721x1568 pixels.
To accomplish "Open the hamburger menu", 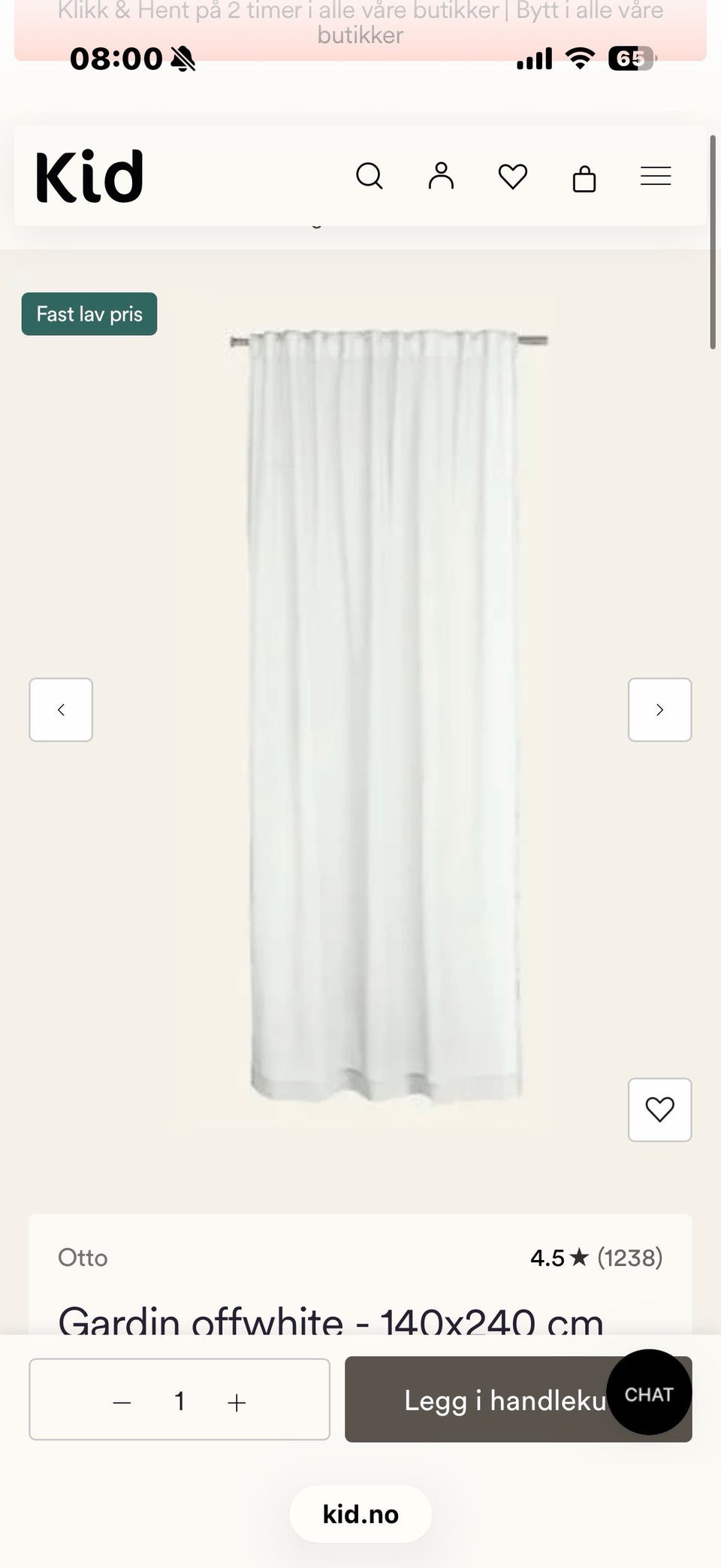I will pyautogui.click(x=656, y=177).
